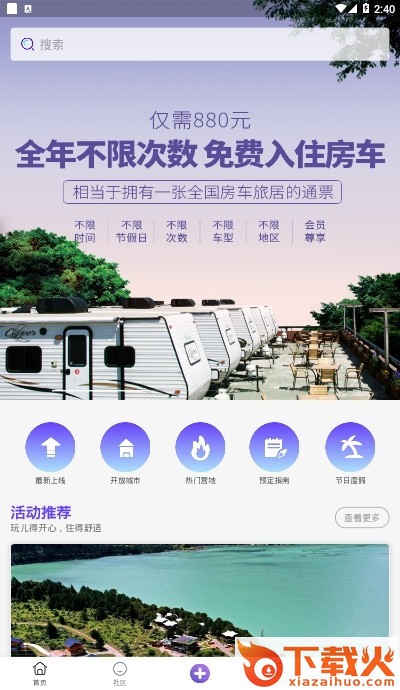Open 节日度假 shortcut

(350, 453)
